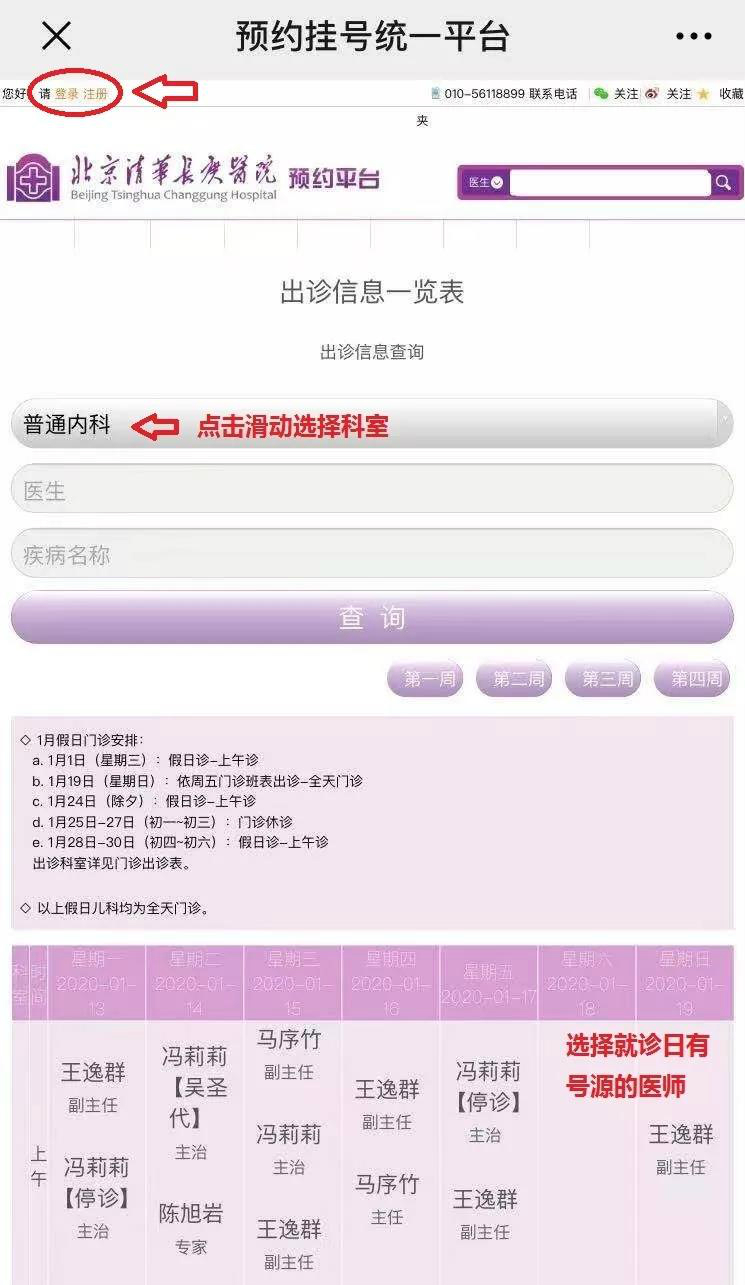745x1285 pixels.
Task: Select the 第二周 week button
Action: pos(515,680)
